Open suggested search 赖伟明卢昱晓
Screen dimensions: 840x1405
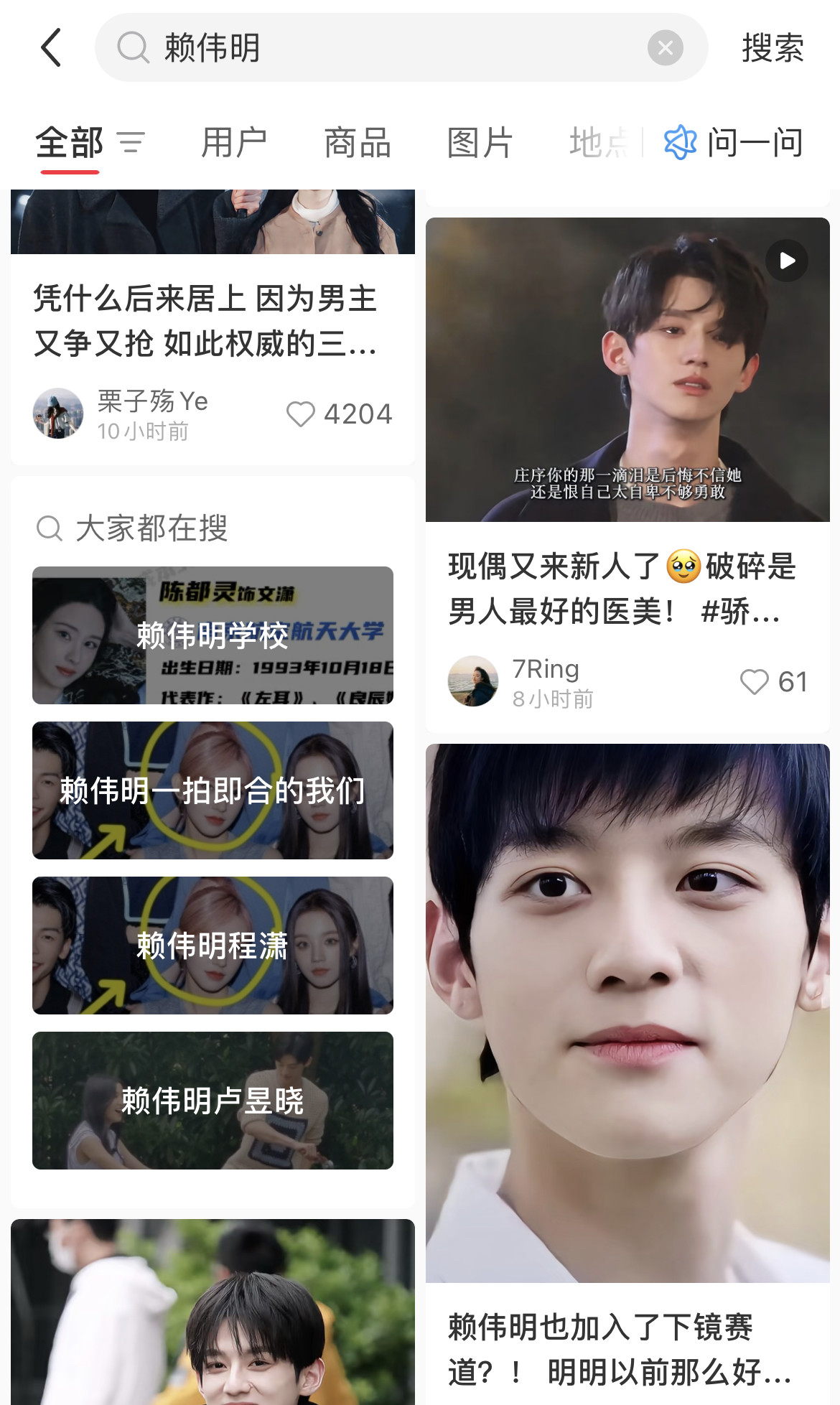click(213, 1101)
